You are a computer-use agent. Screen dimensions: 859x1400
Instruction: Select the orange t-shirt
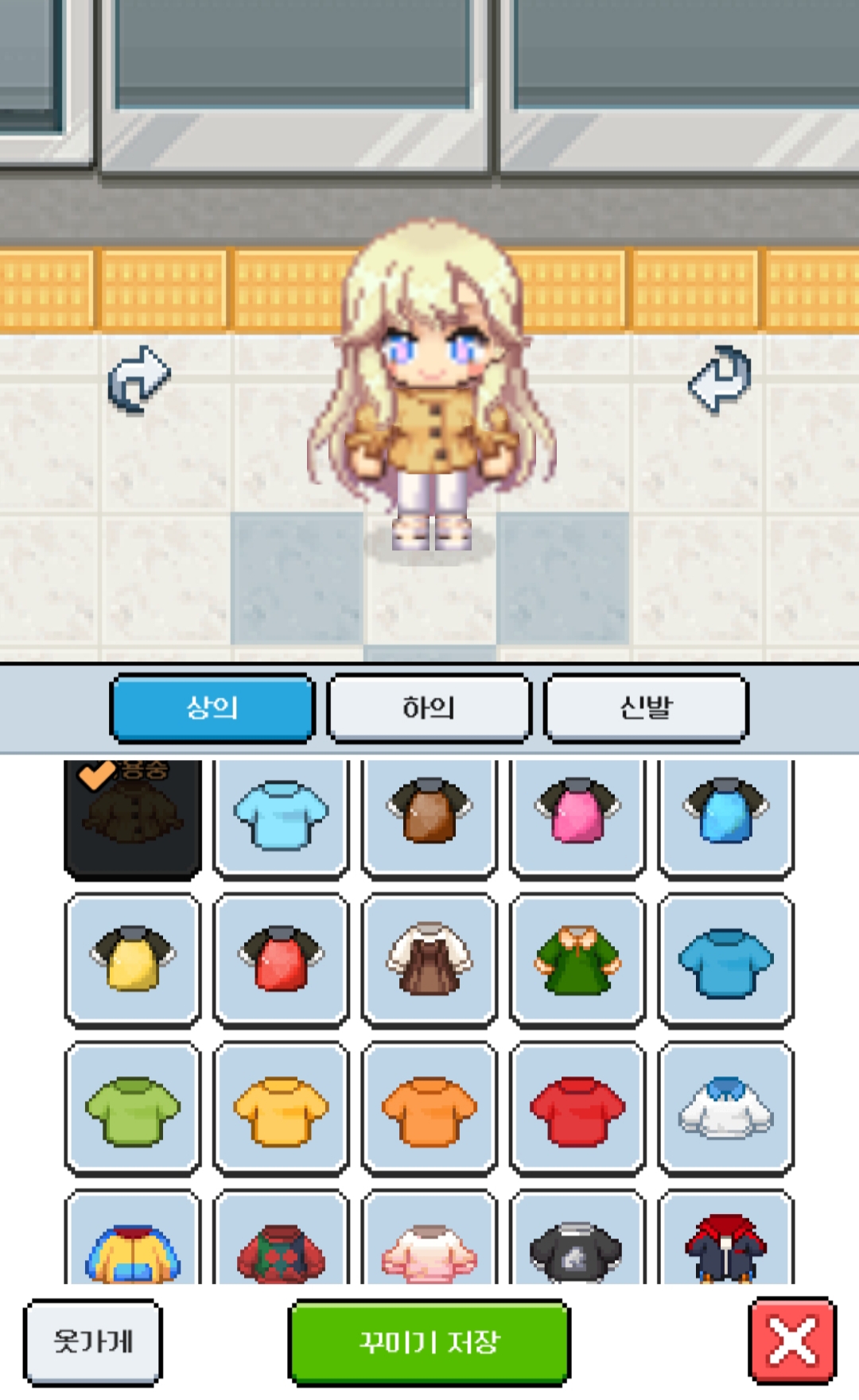[429, 1110]
